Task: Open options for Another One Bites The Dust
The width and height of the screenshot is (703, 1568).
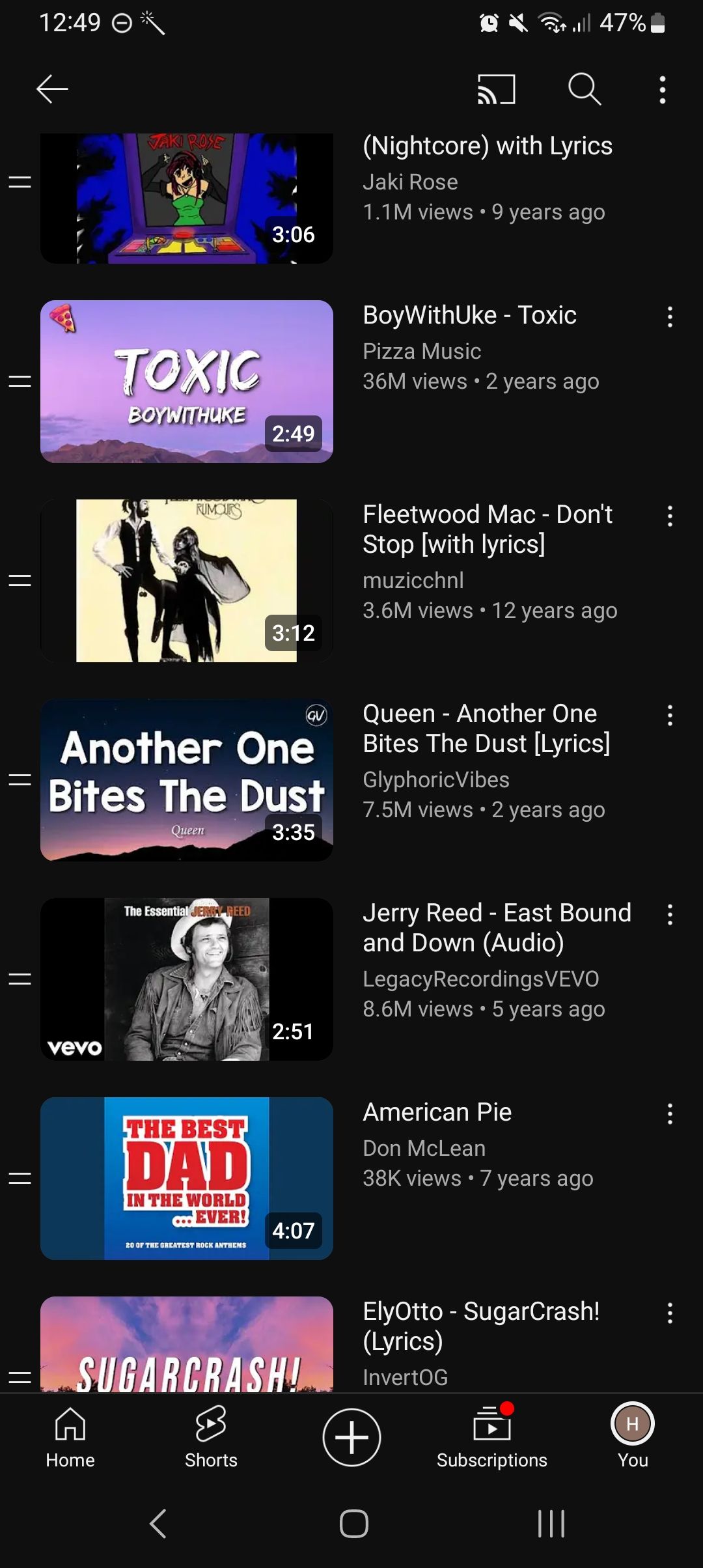Action: coord(669,716)
